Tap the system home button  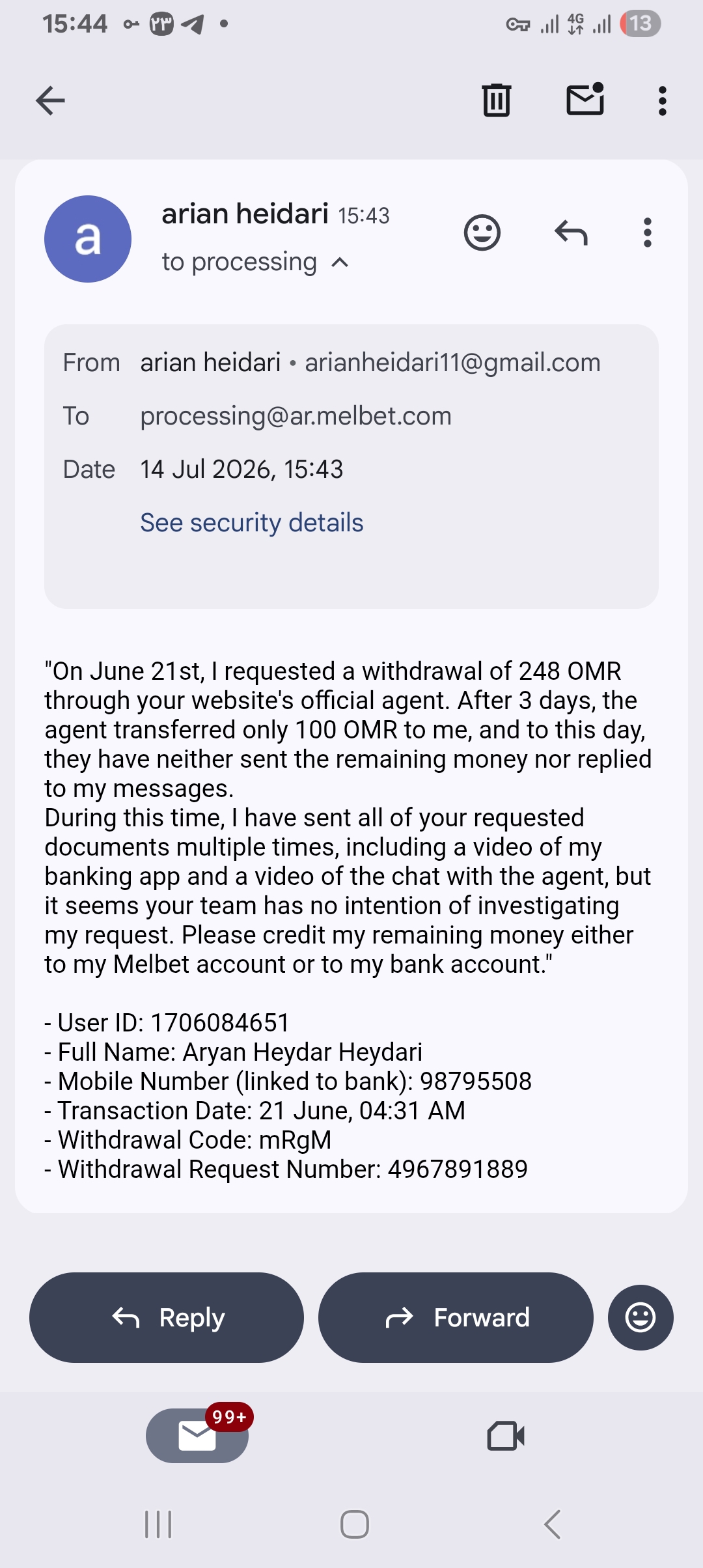[355, 1524]
